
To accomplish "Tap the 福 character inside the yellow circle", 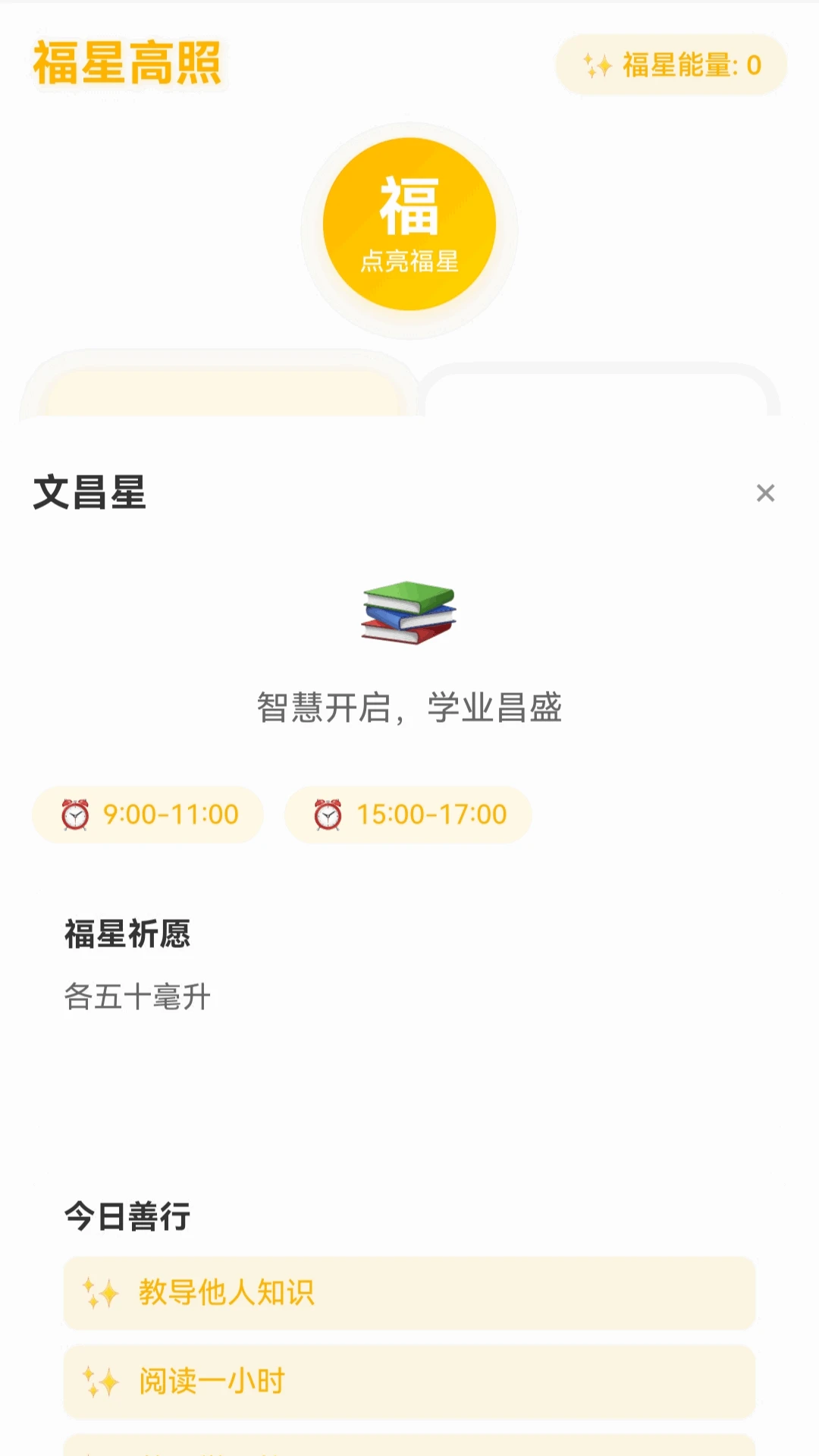I will click(x=408, y=206).
